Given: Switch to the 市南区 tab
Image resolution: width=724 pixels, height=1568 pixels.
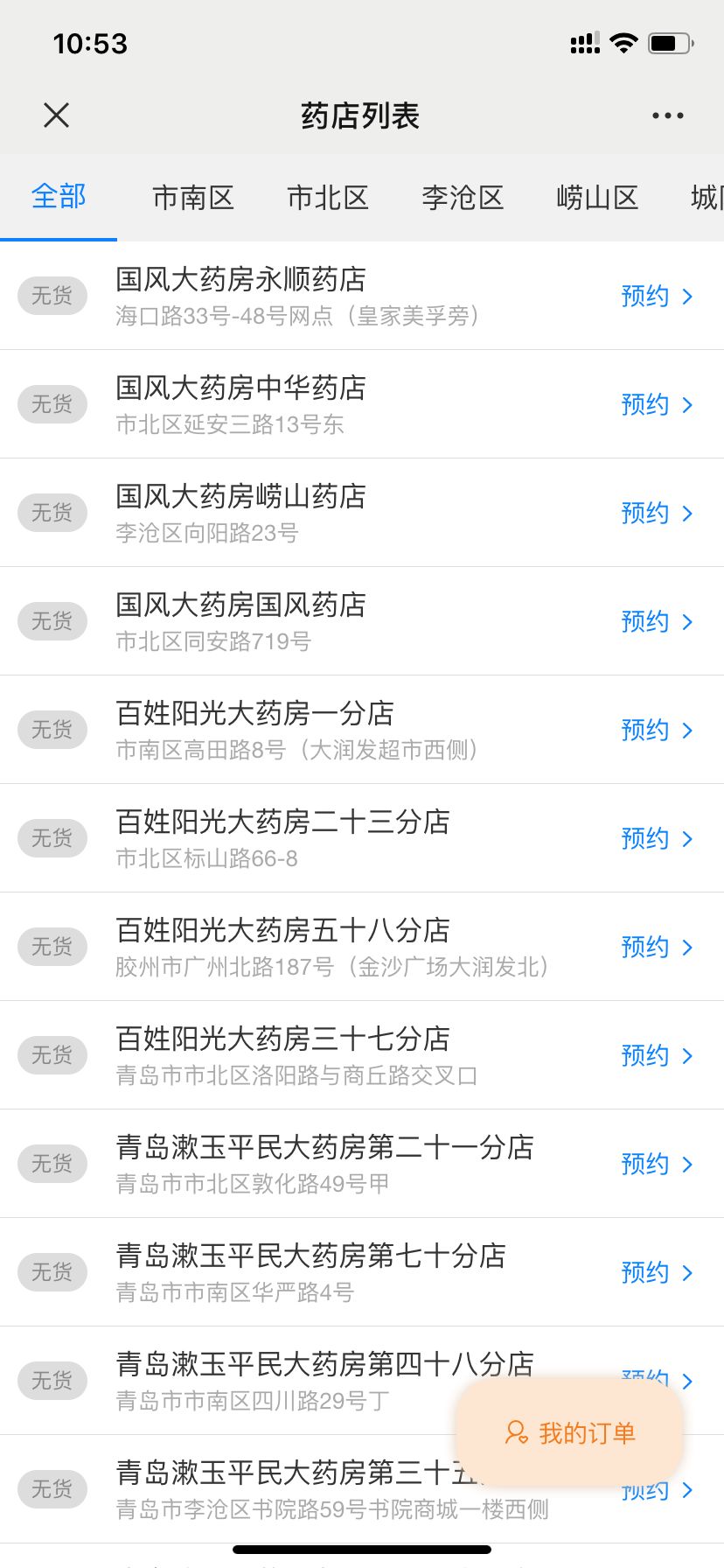Looking at the screenshot, I should (x=193, y=198).
